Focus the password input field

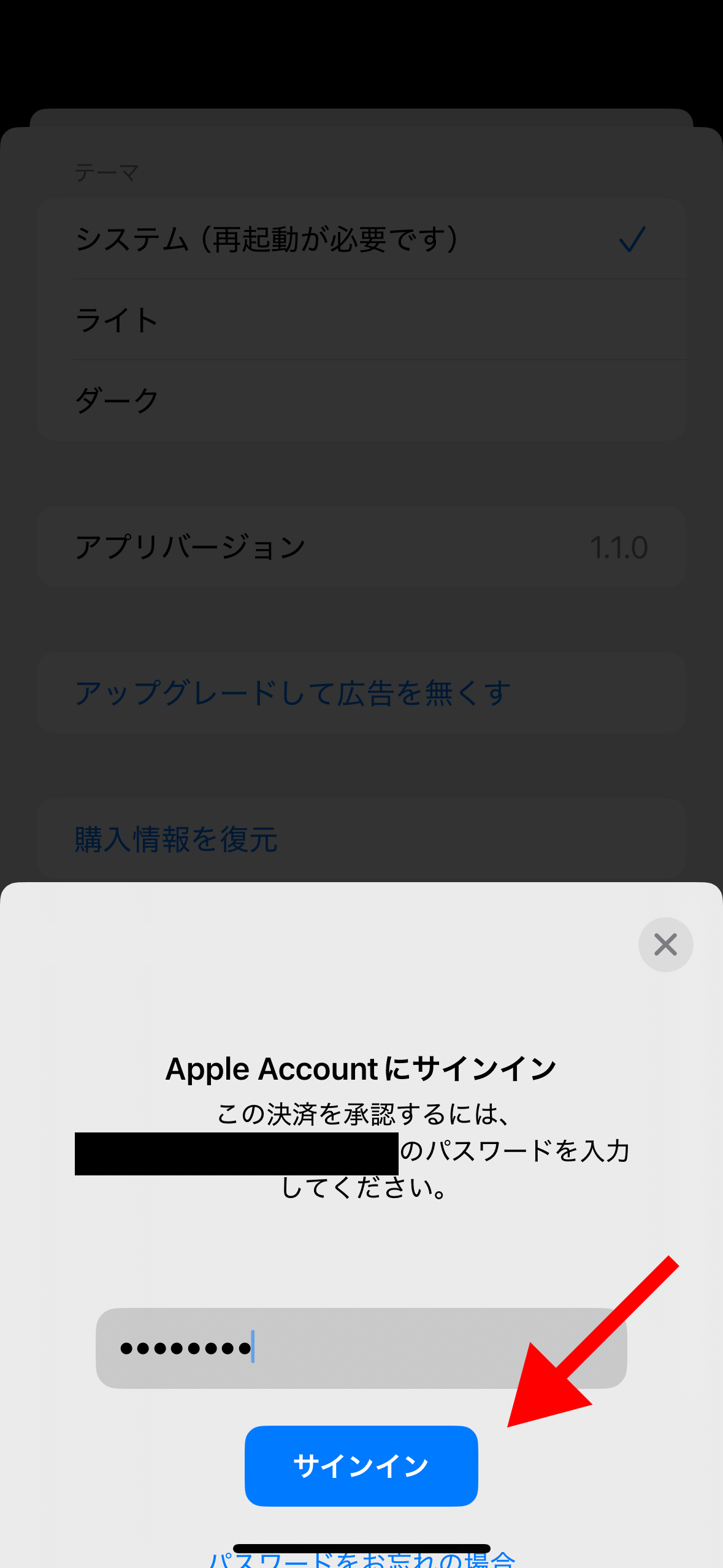click(x=361, y=1348)
